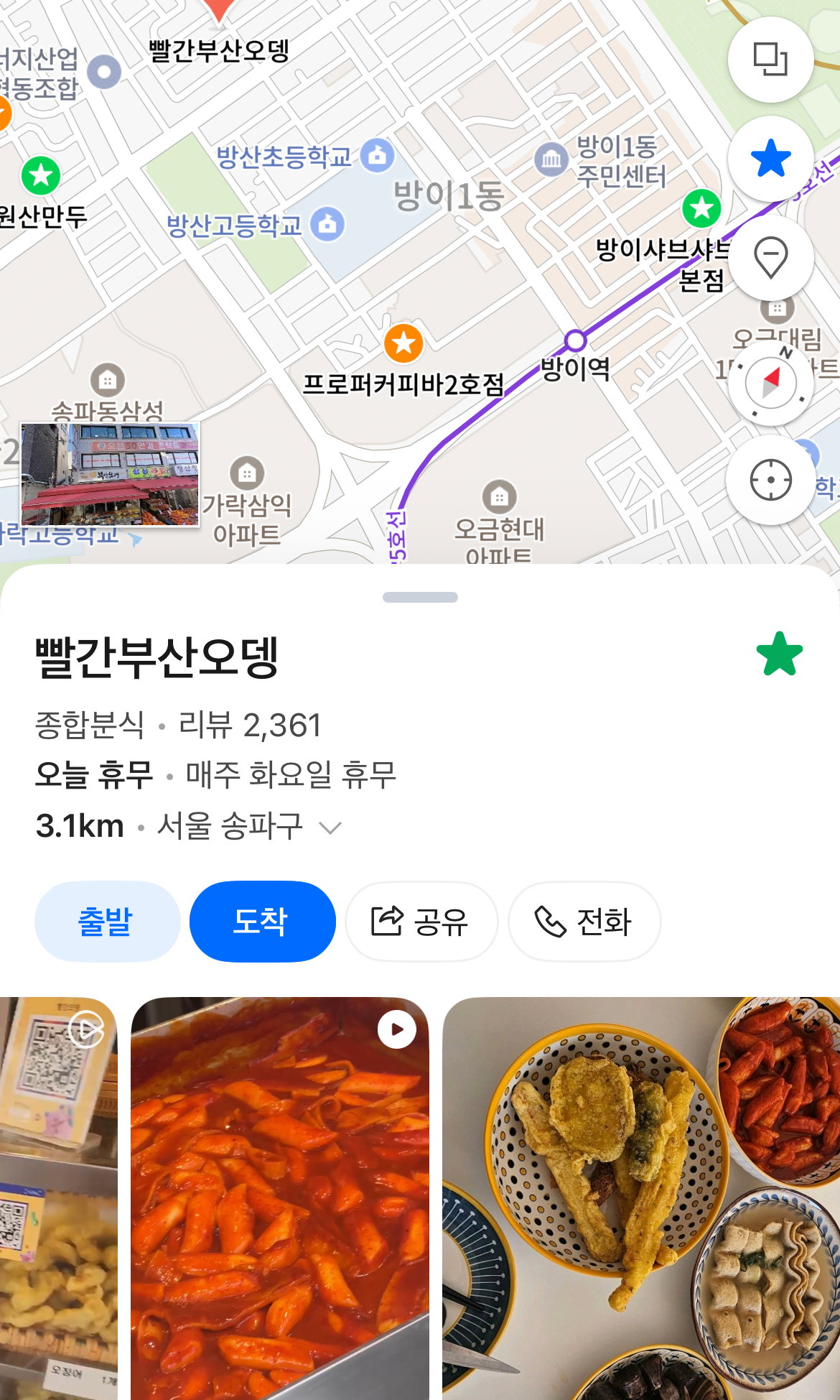Select the 원산만두 saved place marker
840x1400 pixels.
41,175
